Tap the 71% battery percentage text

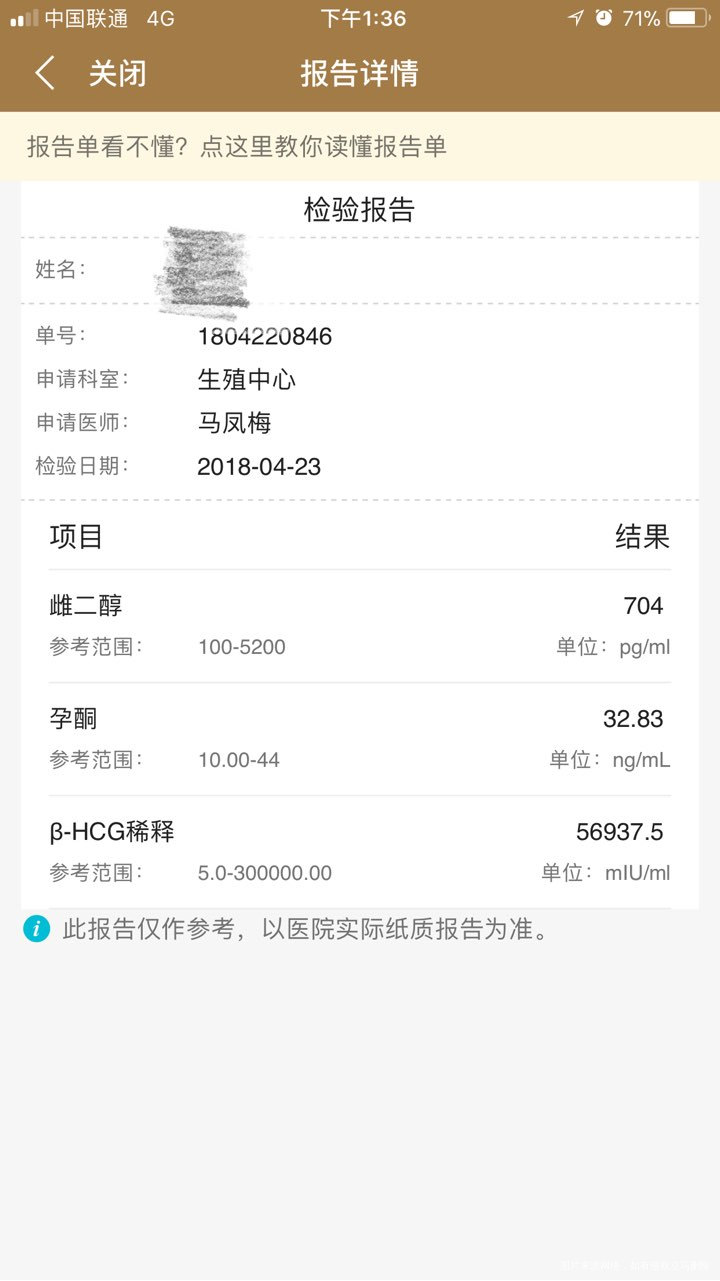click(642, 17)
